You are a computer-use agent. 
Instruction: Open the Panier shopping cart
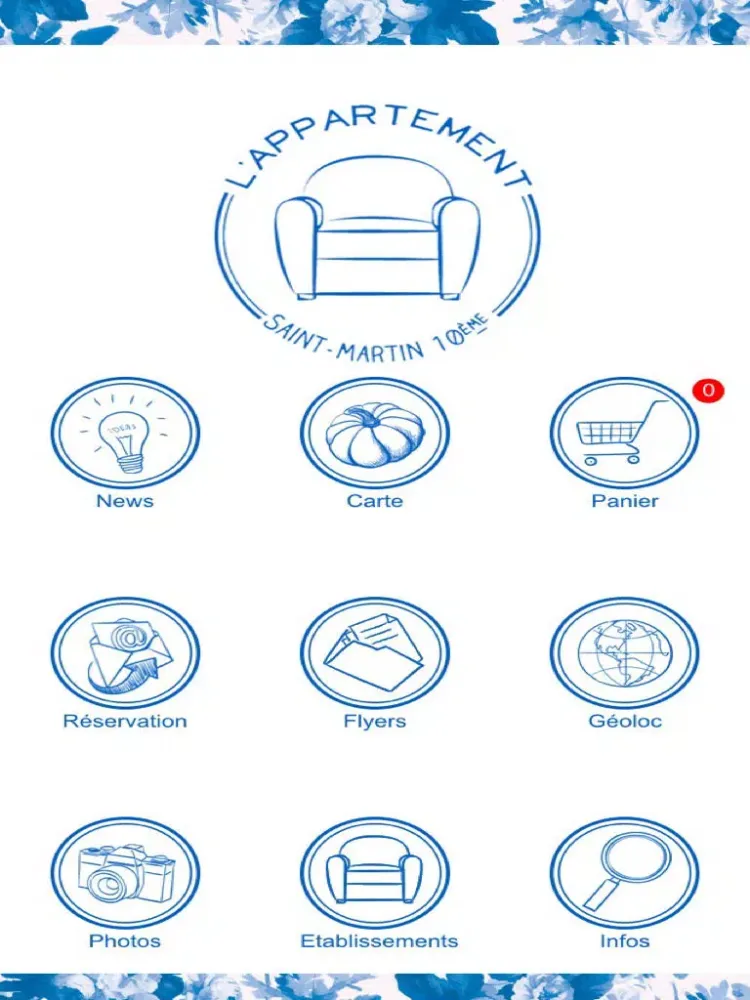(x=624, y=434)
